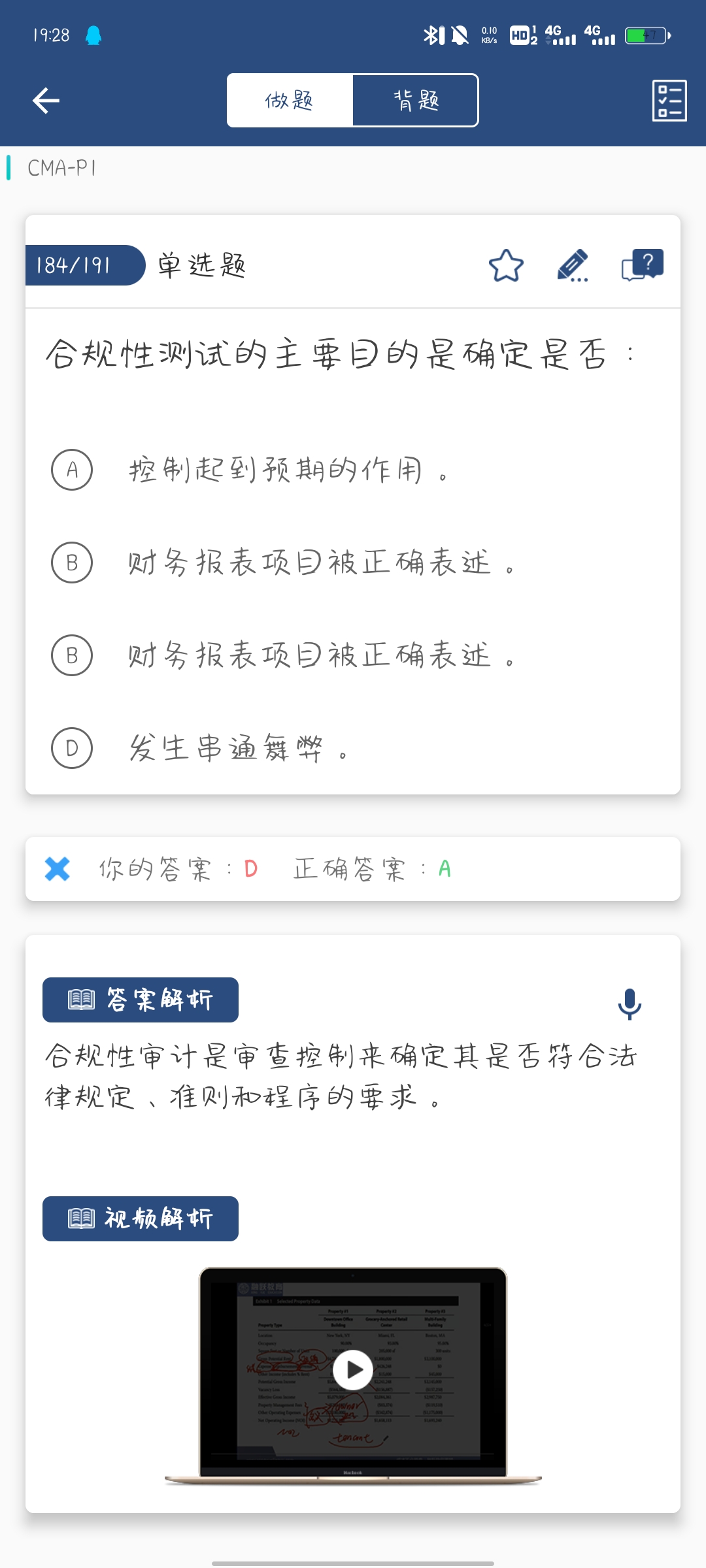Screen dimensions: 706x1568
Task: Open the question feedback chat icon
Action: 642,266
